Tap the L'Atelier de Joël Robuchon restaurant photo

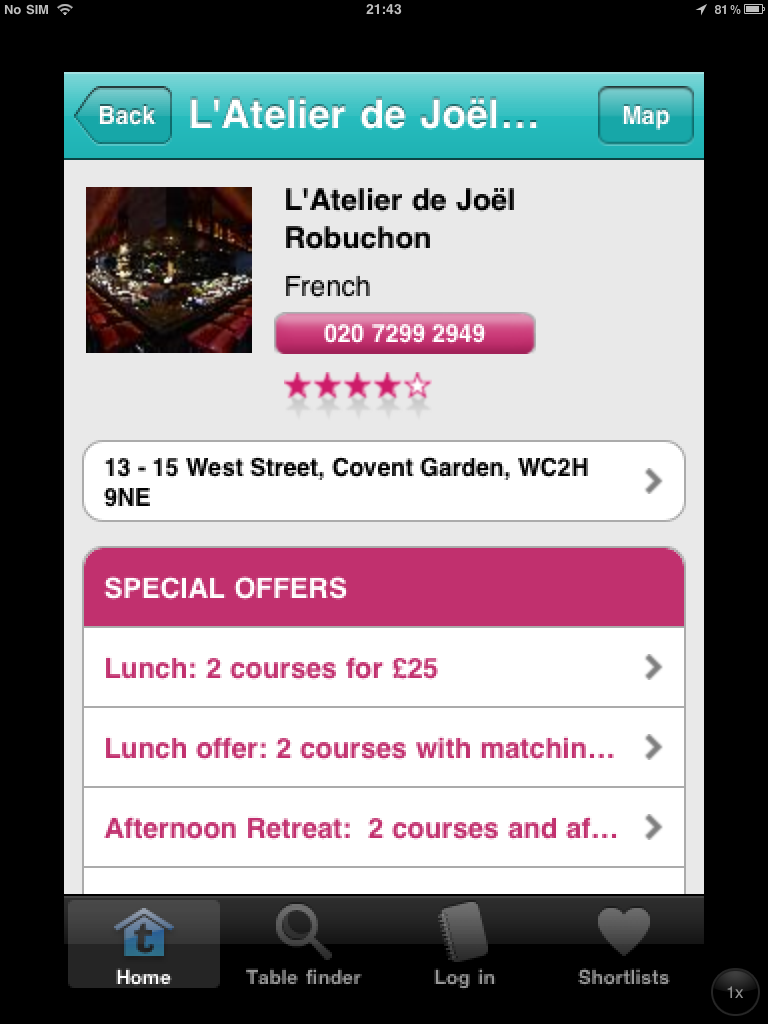pos(169,270)
